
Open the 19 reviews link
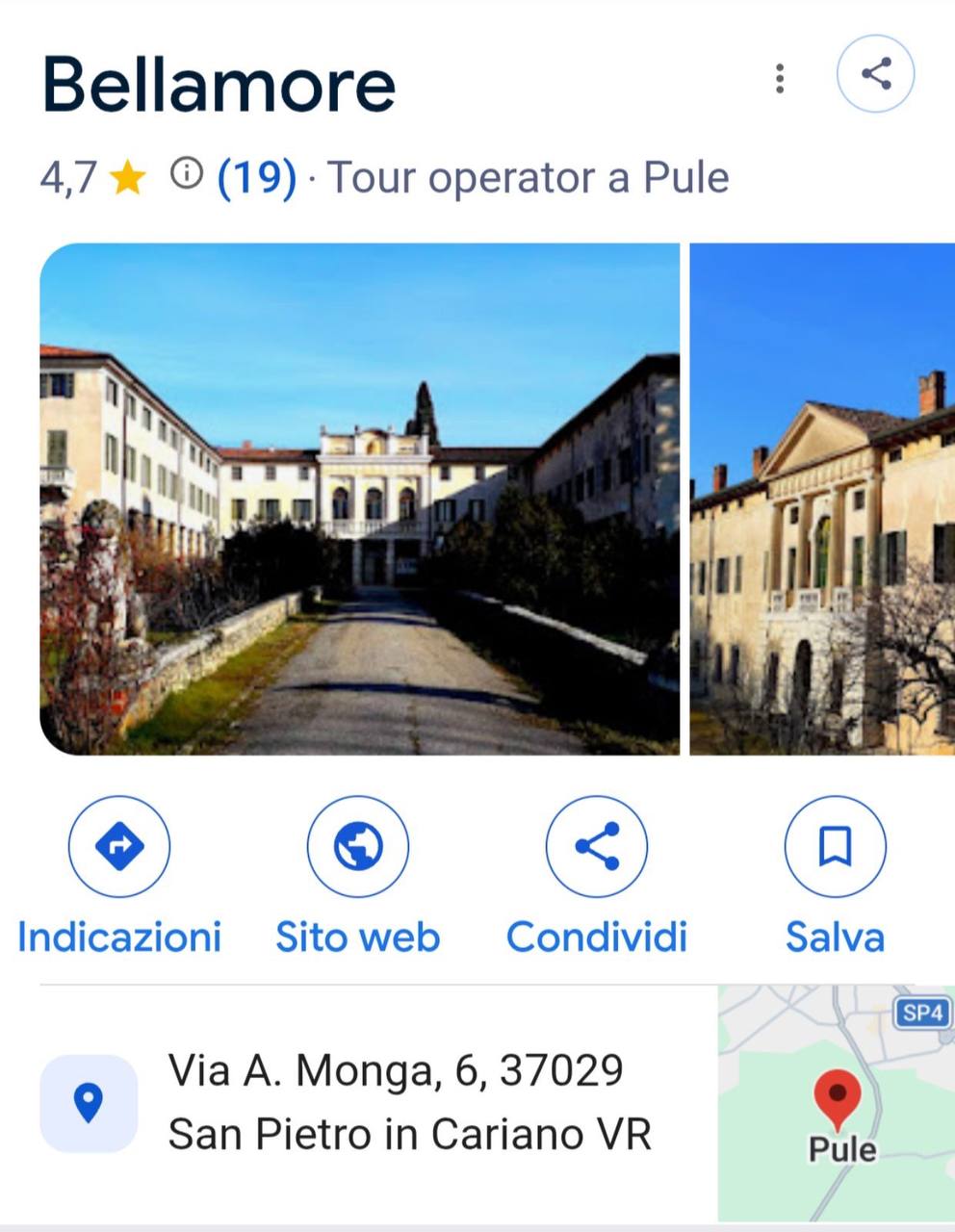click(x=257, y=178)
